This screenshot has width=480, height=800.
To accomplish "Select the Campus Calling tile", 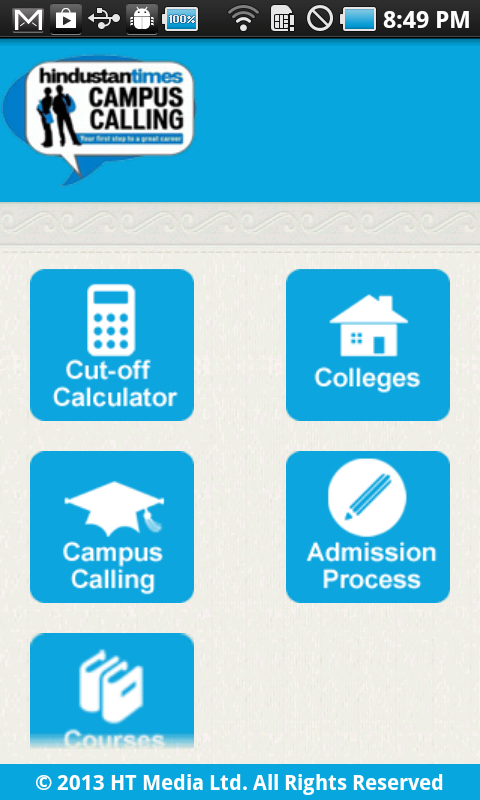I will coord(112,527).
